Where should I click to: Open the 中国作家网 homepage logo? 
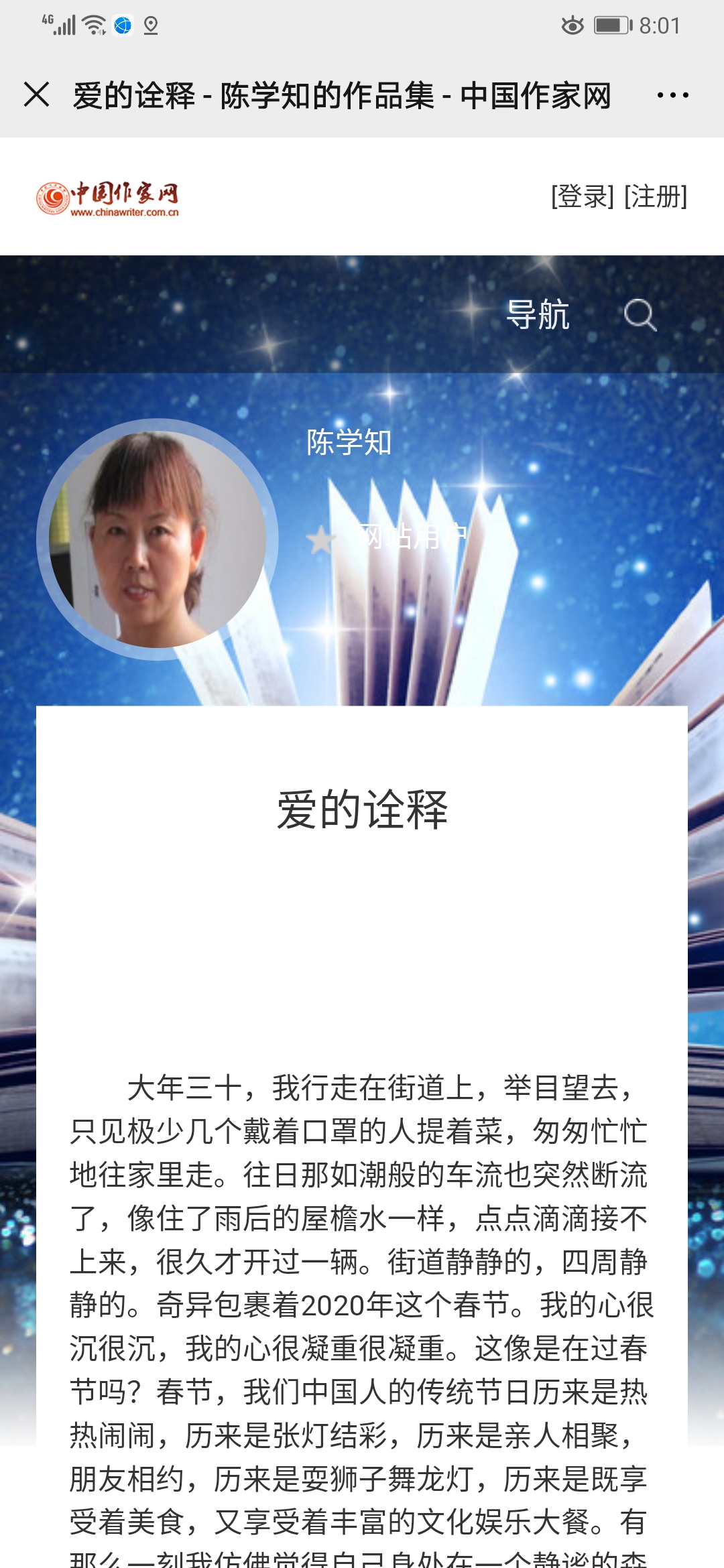point(109,198)
